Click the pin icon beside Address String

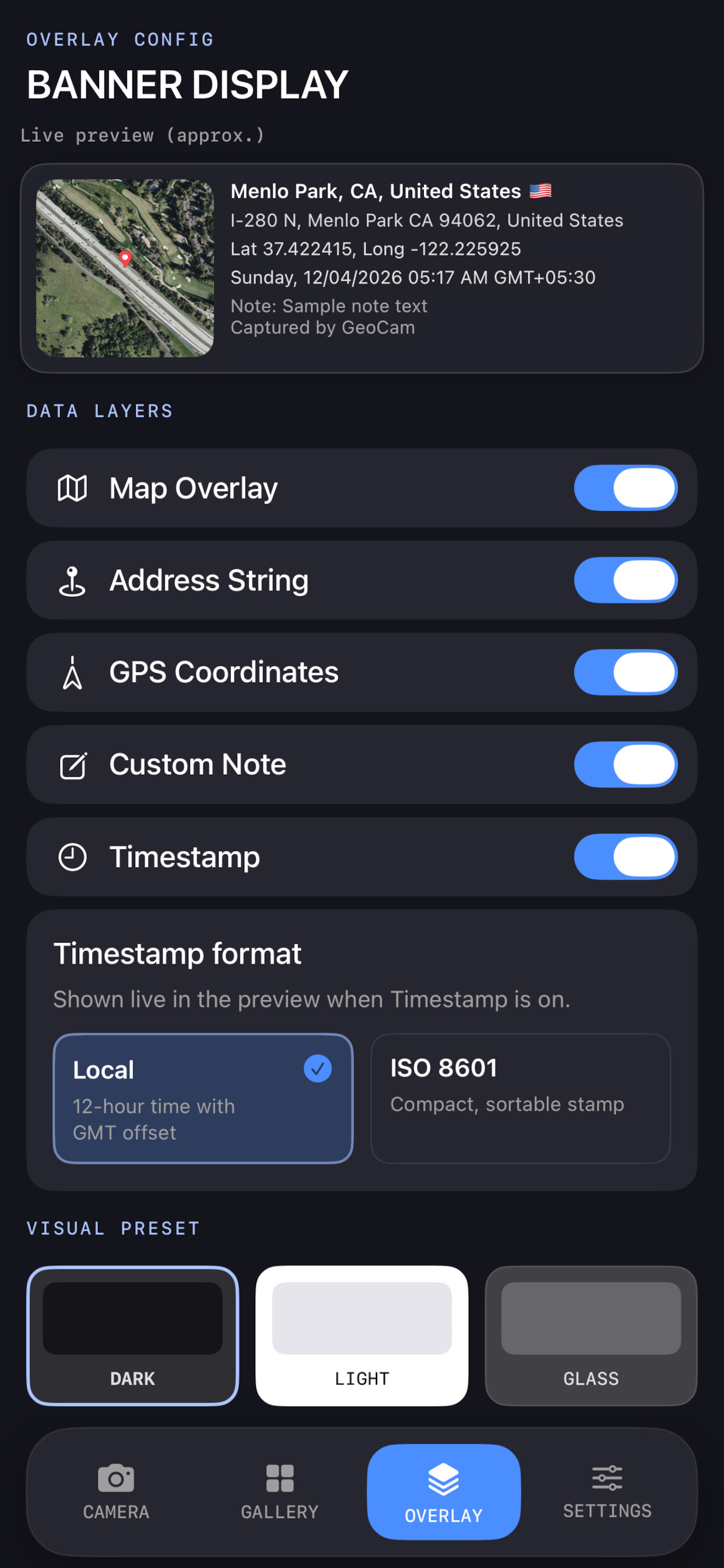pyautogui.click(x=72, y=580)
